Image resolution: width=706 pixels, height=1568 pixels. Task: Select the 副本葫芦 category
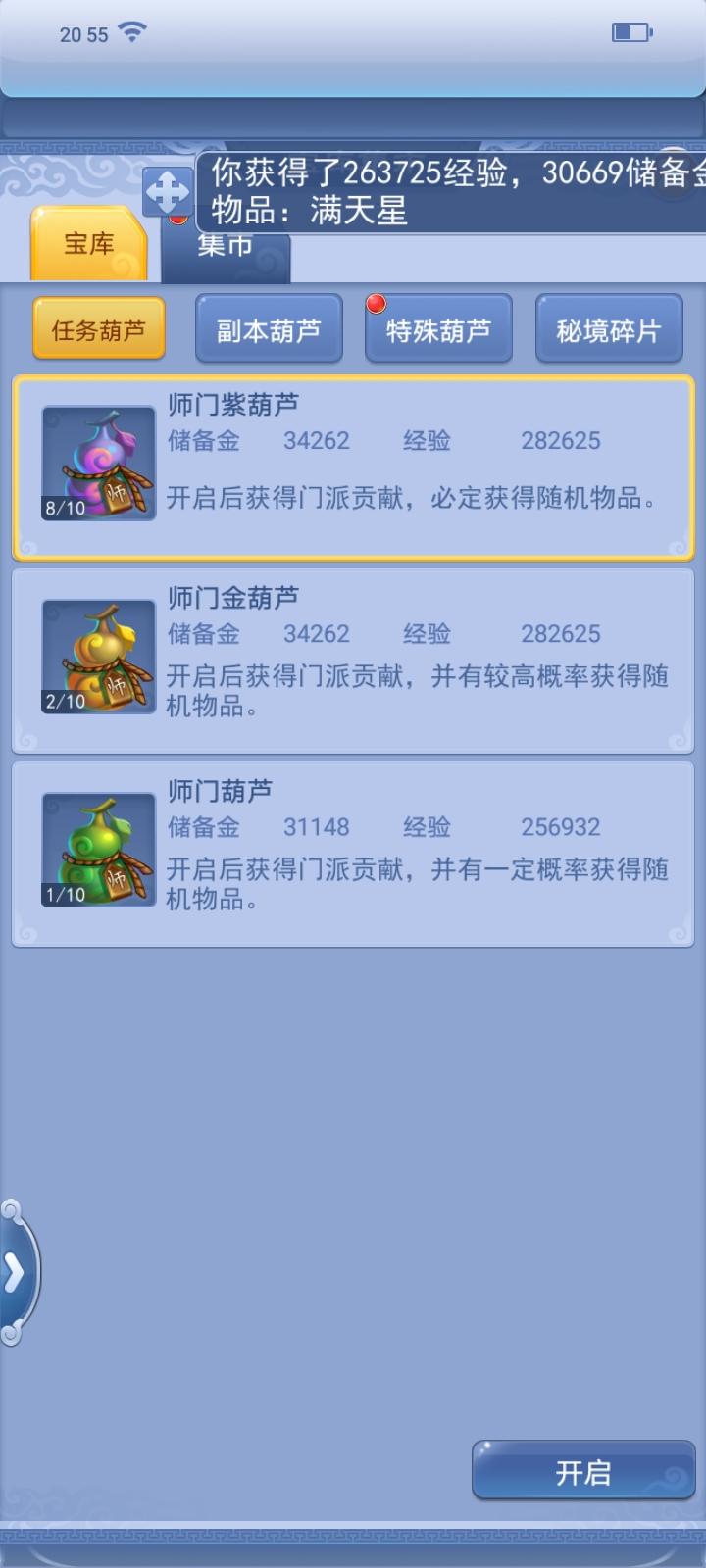(269, 329)
